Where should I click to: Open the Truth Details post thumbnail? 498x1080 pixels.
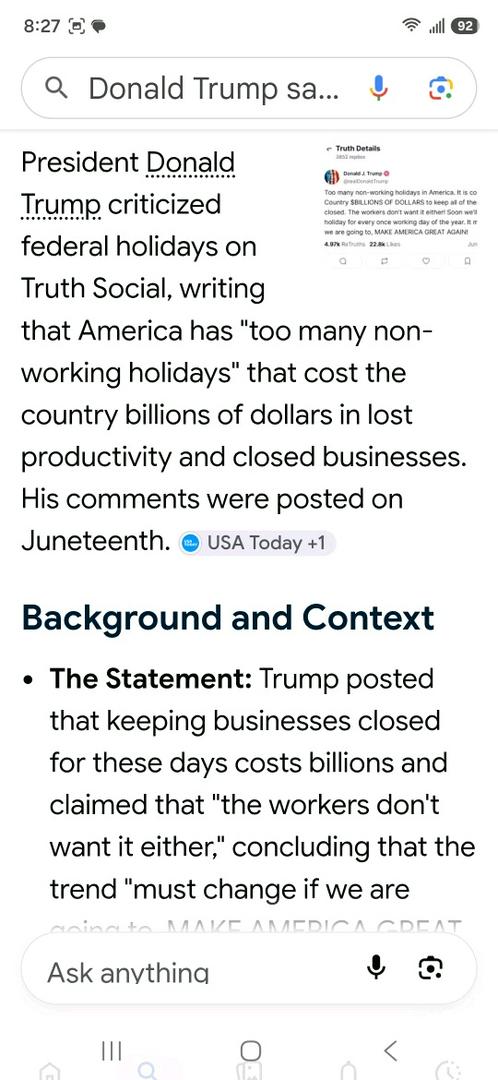[x=399, y=205]
